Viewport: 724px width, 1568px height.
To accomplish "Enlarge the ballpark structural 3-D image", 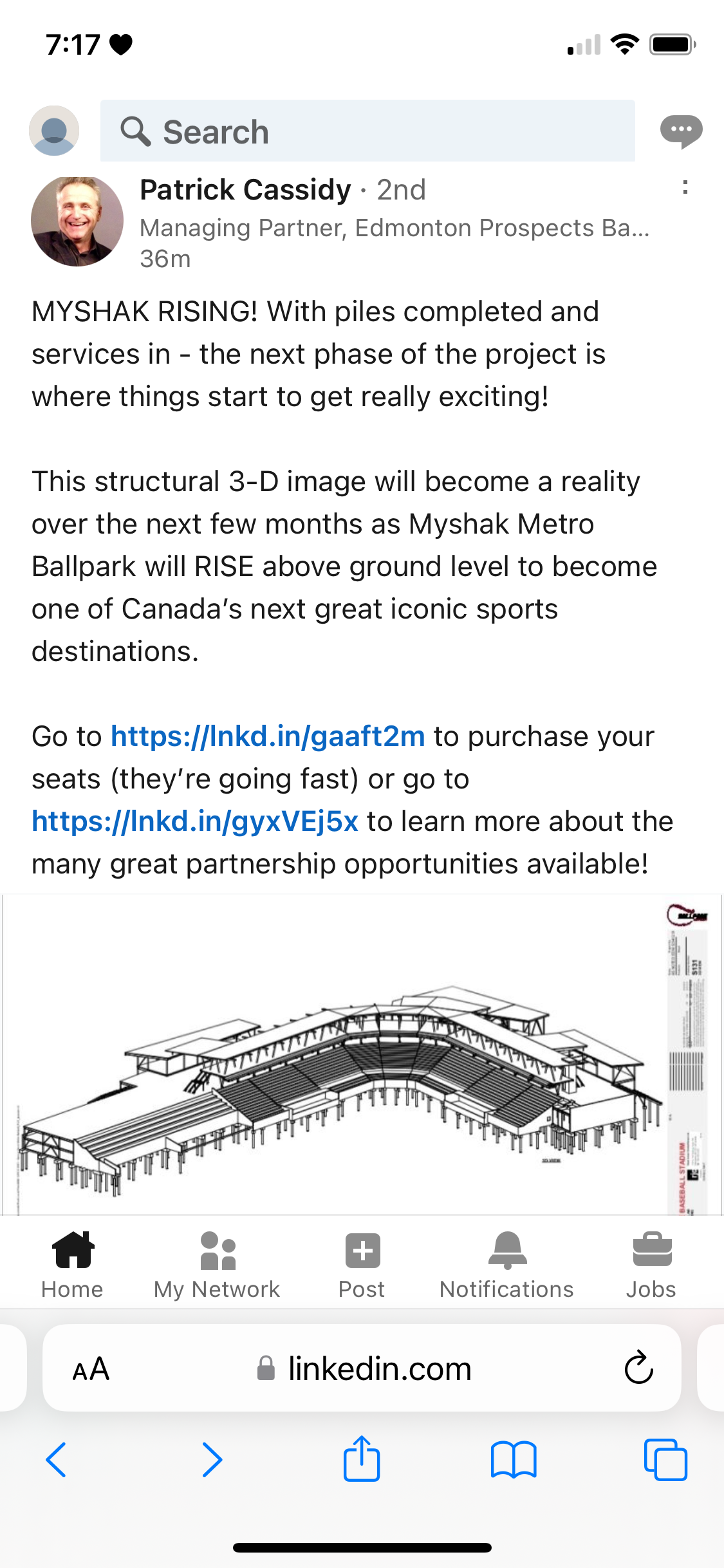I will (x=362, y=1054).
